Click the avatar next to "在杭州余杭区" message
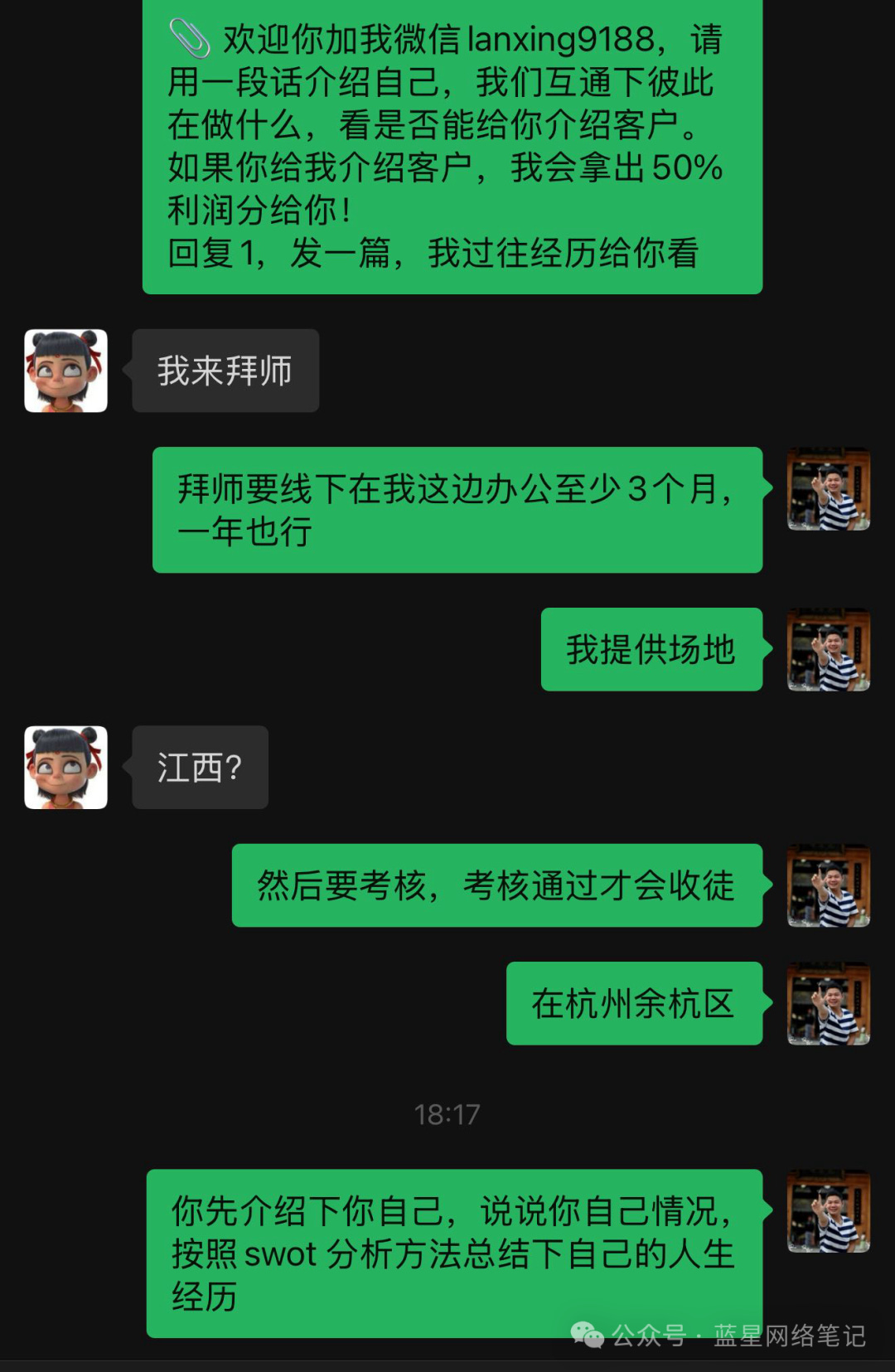 828,1004
